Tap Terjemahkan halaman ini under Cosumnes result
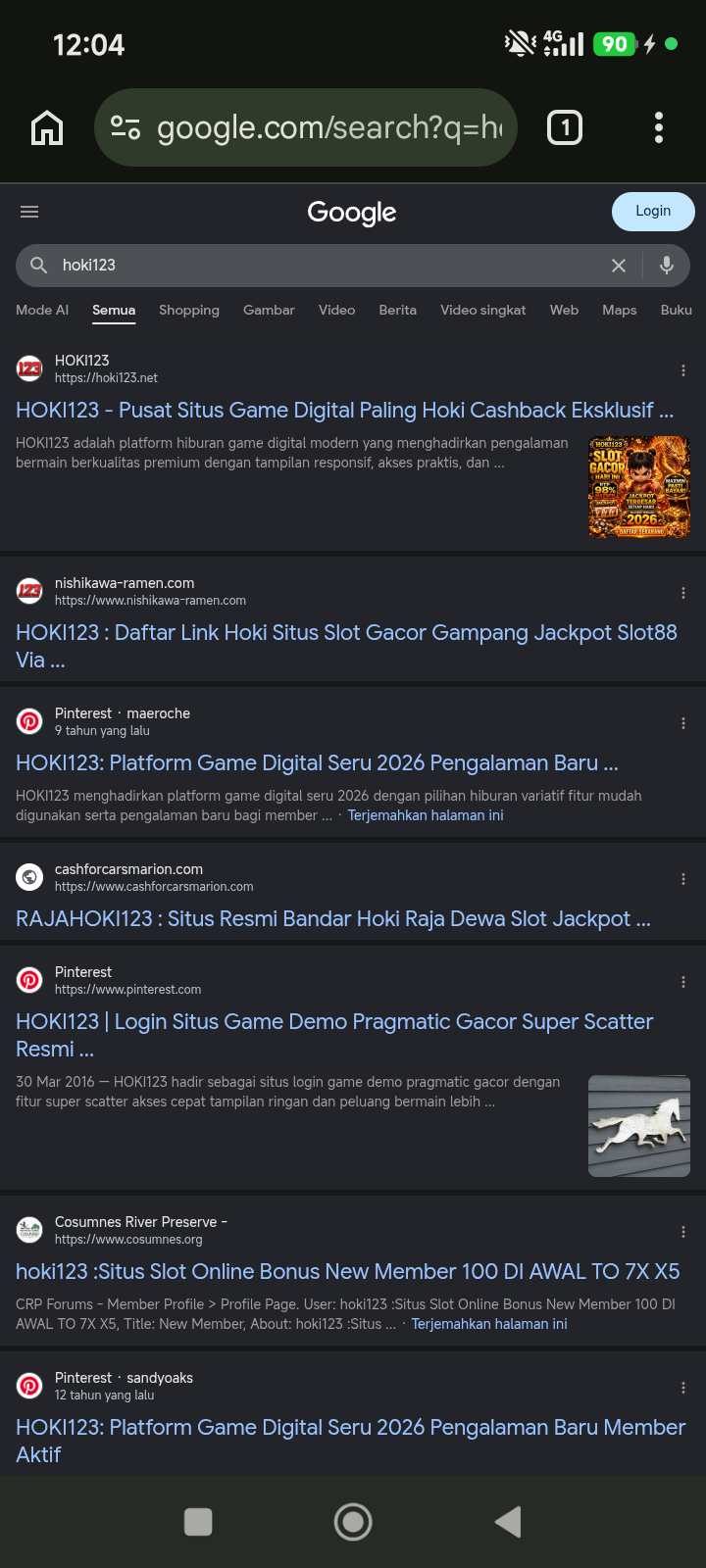Screen dimensions: 706x1568 point(489,1324)
